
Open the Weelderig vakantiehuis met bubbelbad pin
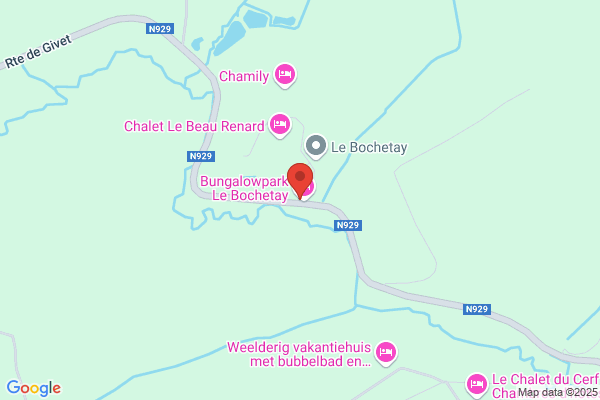click(x=386, y=353)
